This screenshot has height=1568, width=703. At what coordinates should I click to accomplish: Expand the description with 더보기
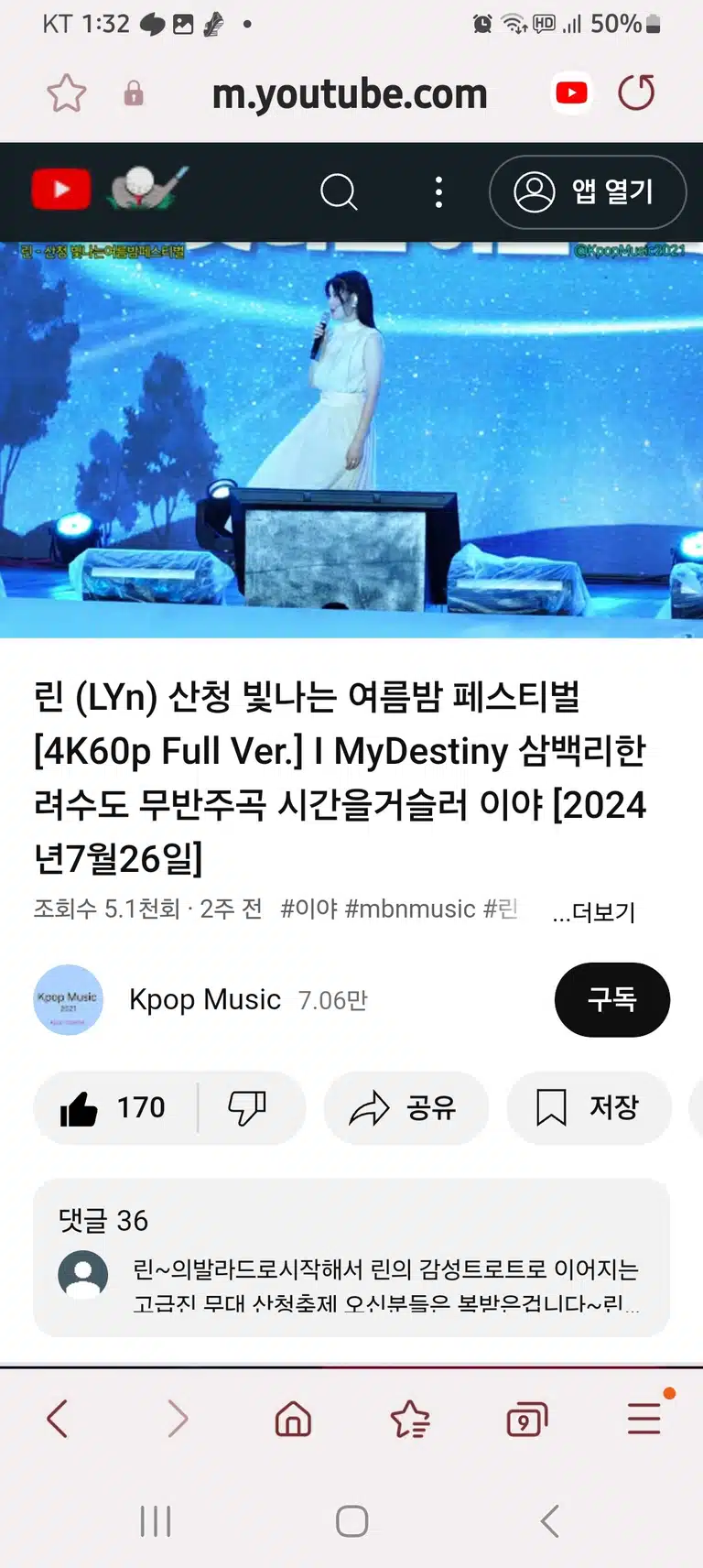(594, 911)
